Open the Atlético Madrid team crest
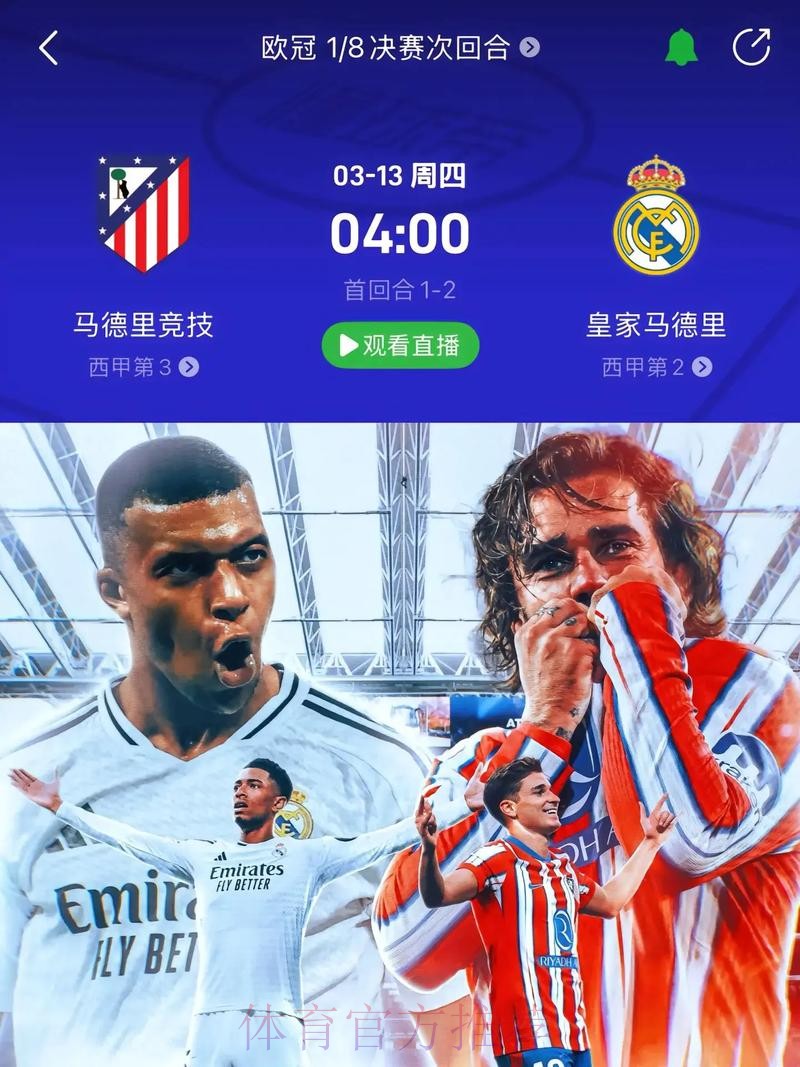The width and height of the screenshot is (800, 1067). [x=143, y=213]
